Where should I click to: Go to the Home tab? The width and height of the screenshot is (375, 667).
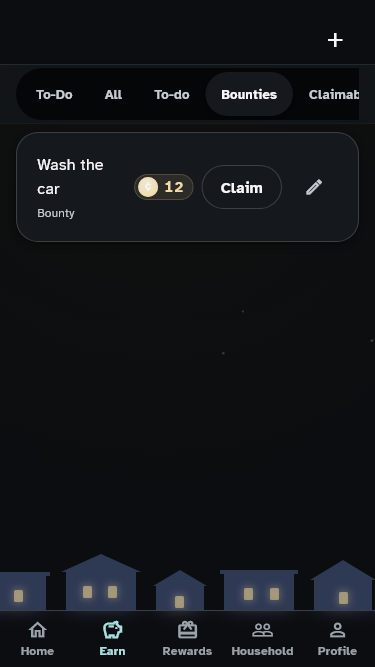[x=37, y=639]
